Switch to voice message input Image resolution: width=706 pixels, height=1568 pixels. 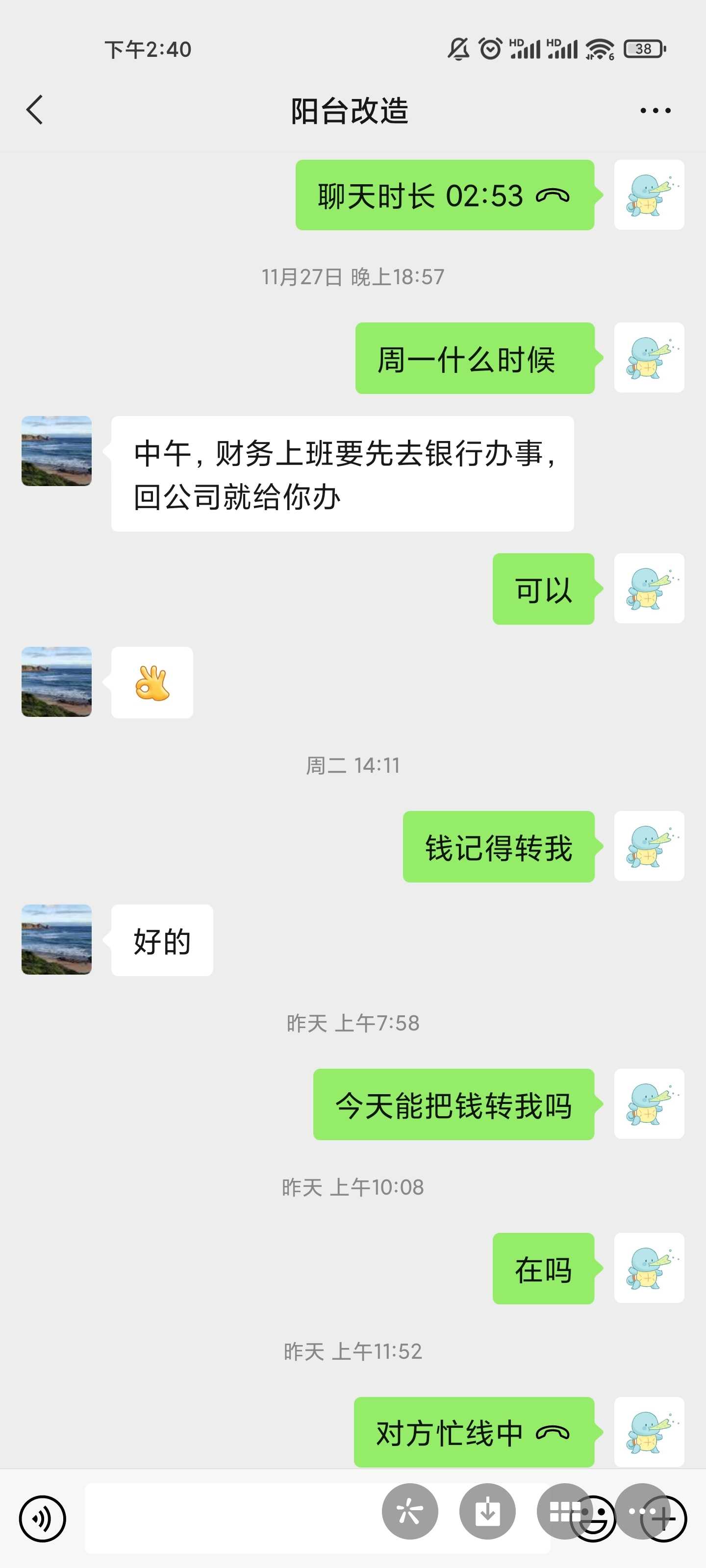tap(42, 1519)
